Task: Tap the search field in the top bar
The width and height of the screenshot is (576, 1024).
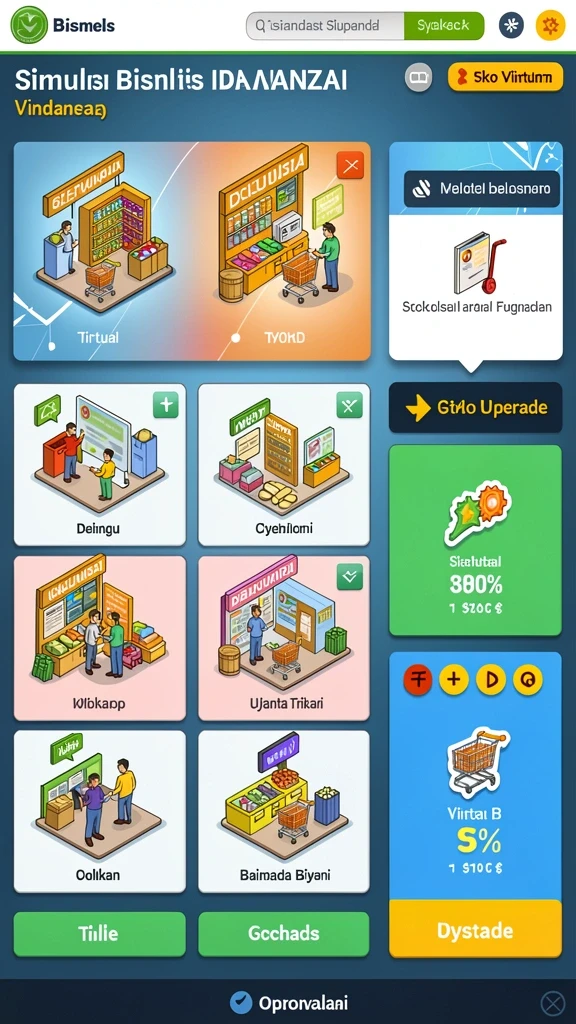Action: pyautogui.click(x=325, y=25)
